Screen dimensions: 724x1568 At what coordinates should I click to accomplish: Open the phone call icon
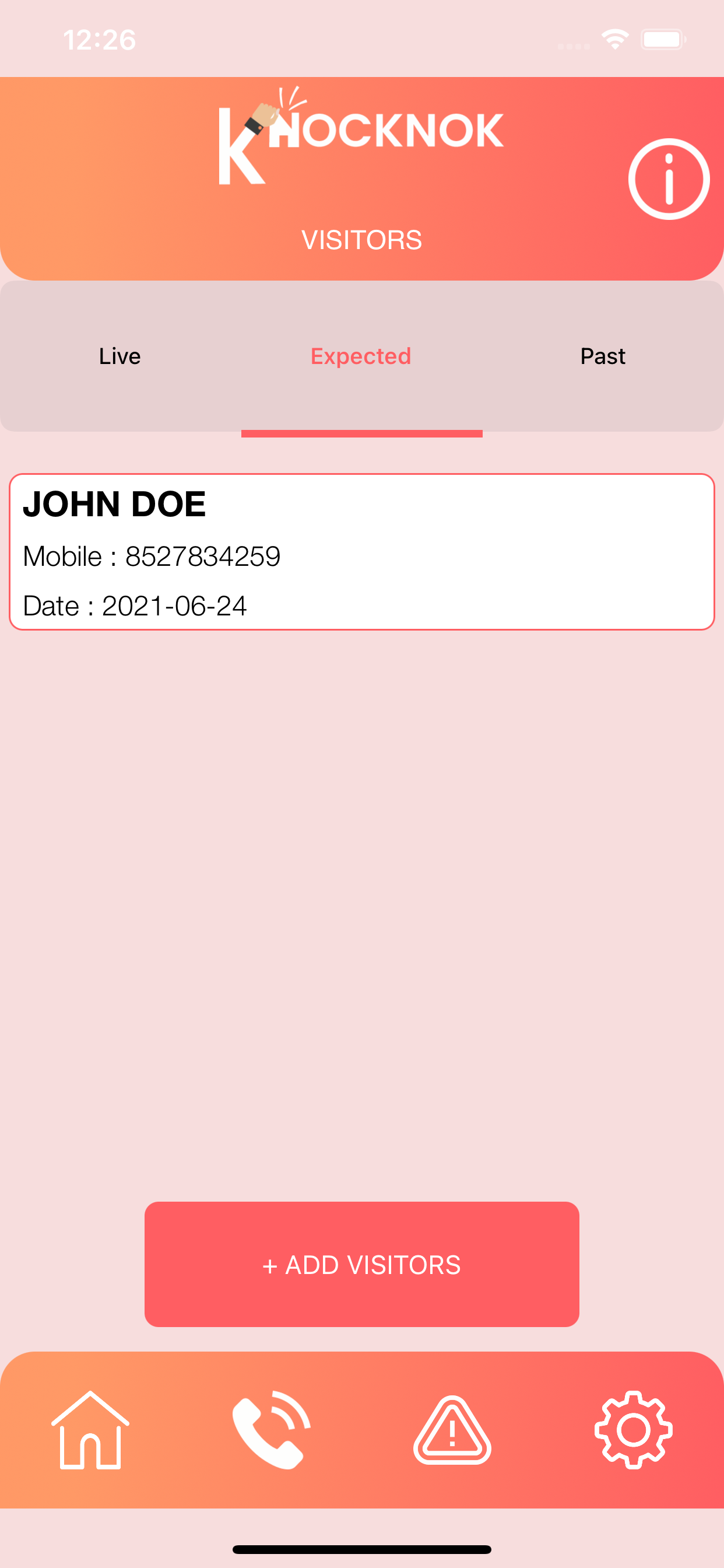coord(271,1430)
